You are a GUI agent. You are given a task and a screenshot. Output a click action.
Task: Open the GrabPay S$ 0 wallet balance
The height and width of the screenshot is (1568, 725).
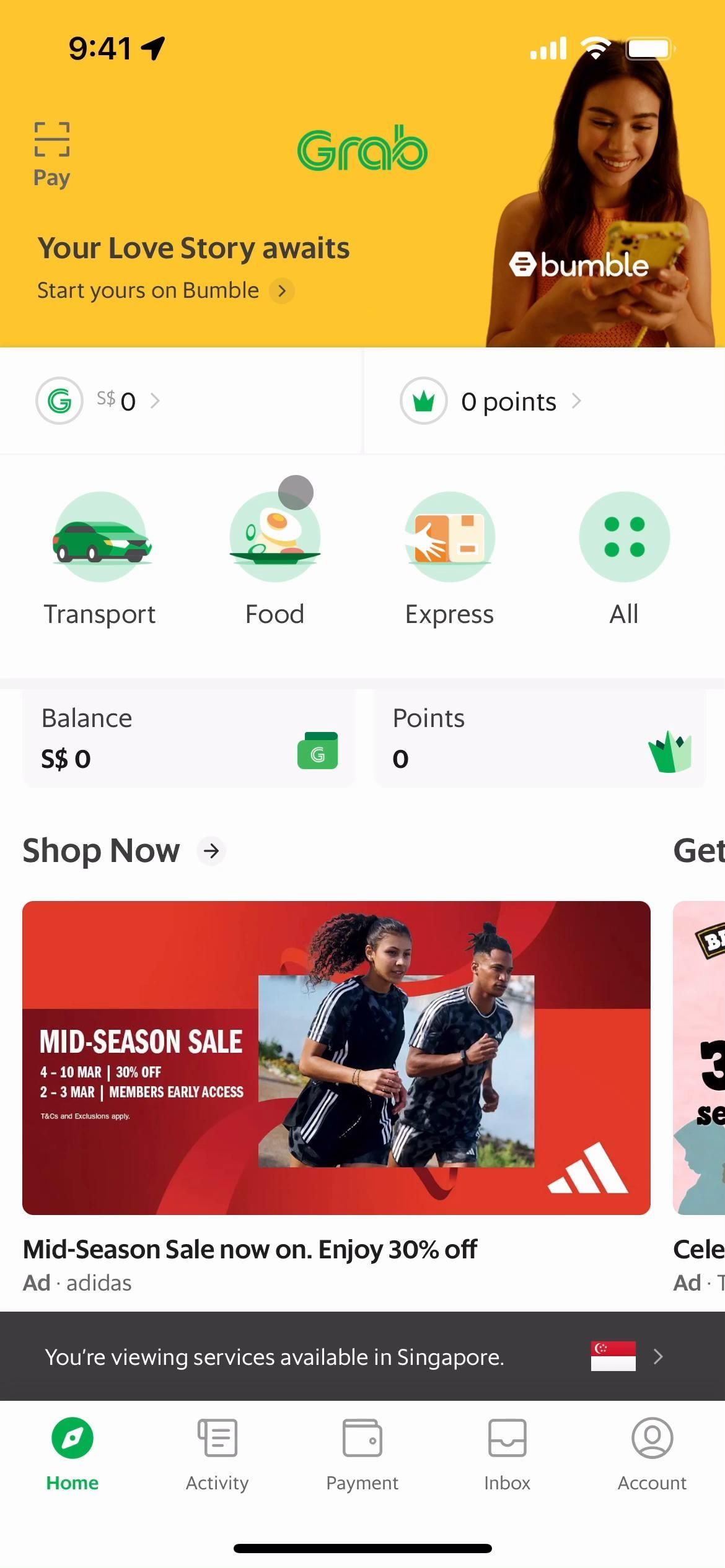click(99, 401)
